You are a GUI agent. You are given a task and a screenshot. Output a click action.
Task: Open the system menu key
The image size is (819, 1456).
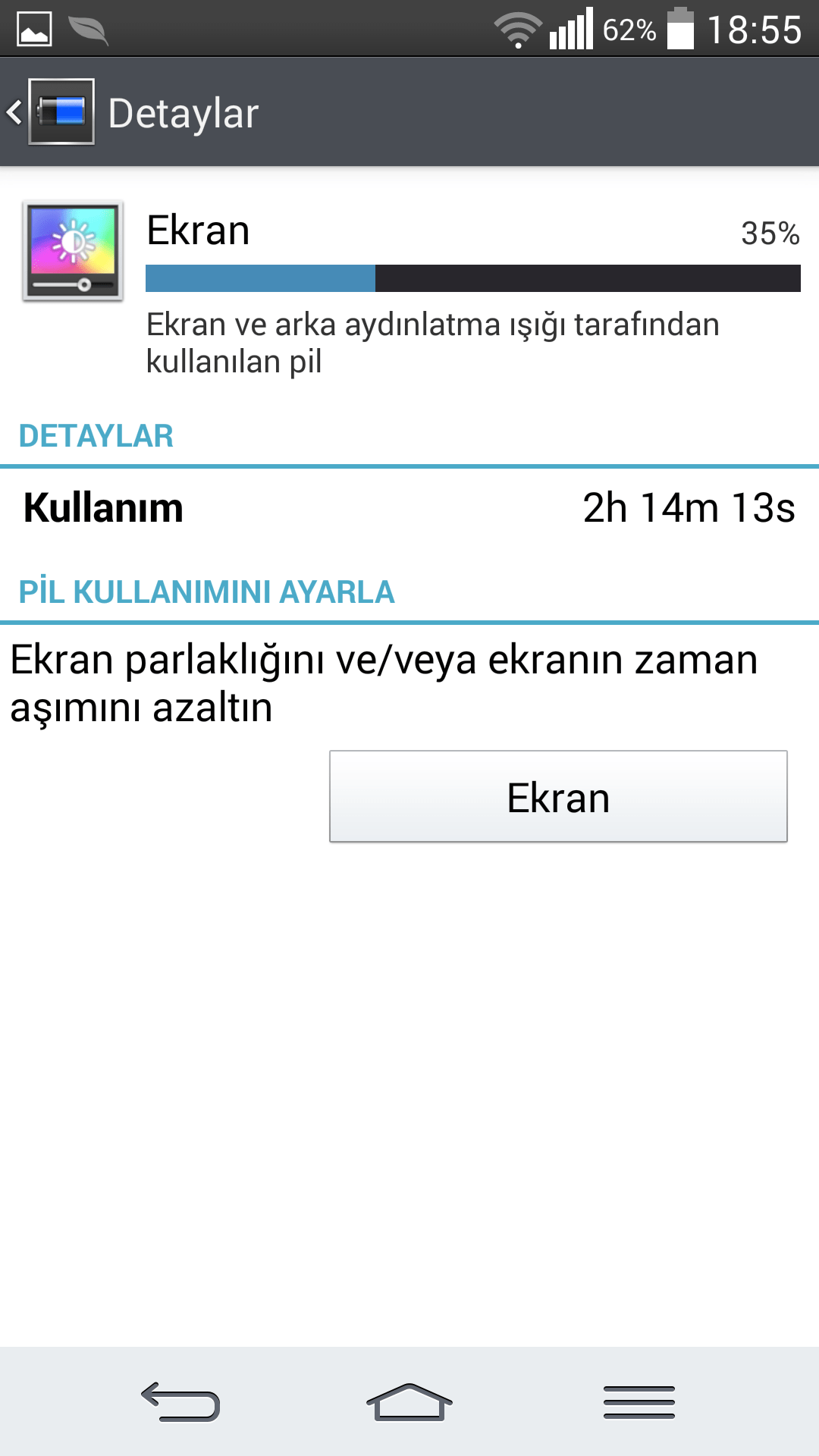pyautogui.click(x=639, y=1401)
